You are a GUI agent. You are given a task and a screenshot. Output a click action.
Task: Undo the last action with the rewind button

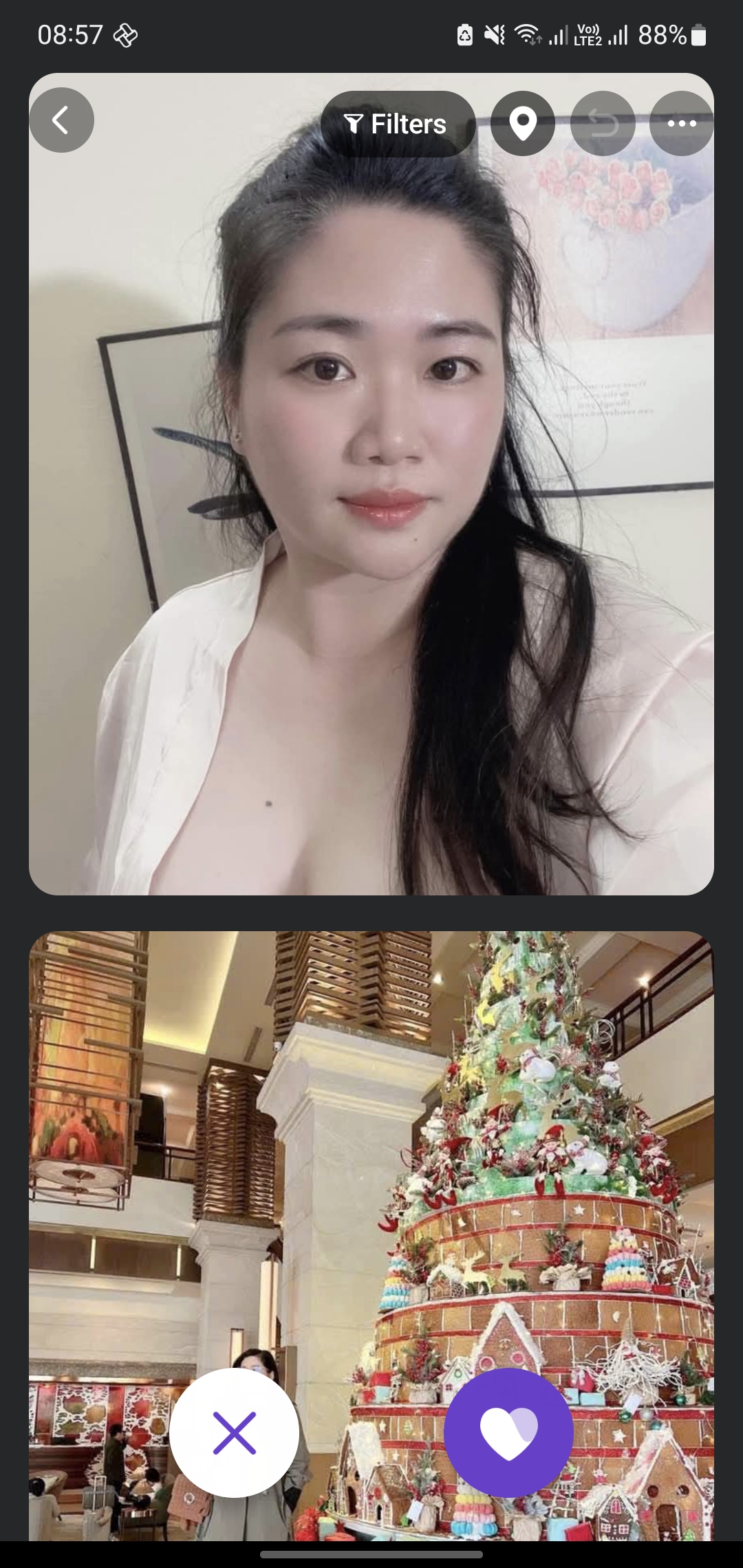coord(603,124)
